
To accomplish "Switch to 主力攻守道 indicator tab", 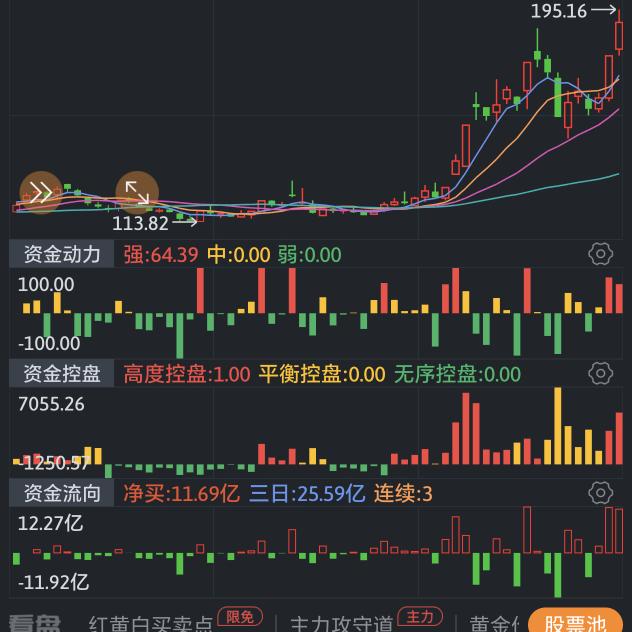I will (338, 624).
